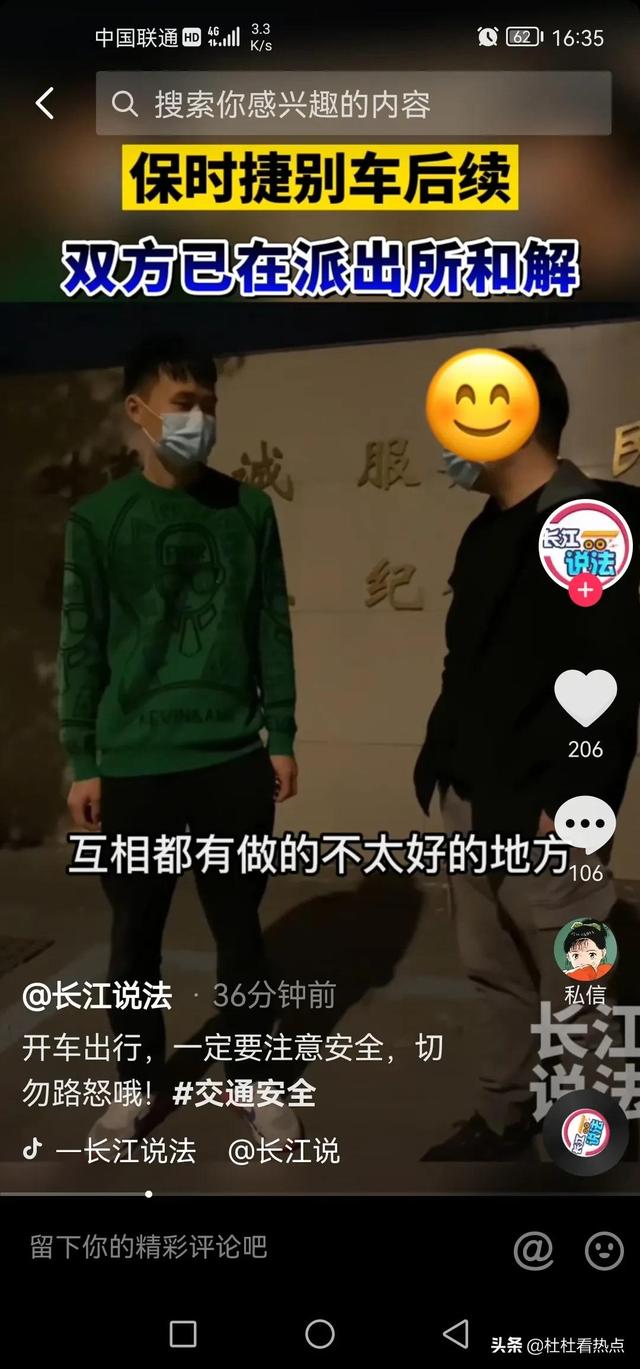The width and height of the screenshot is (640, 1369).
Task: Like this video with the heart
Action: tap(585, 697)
